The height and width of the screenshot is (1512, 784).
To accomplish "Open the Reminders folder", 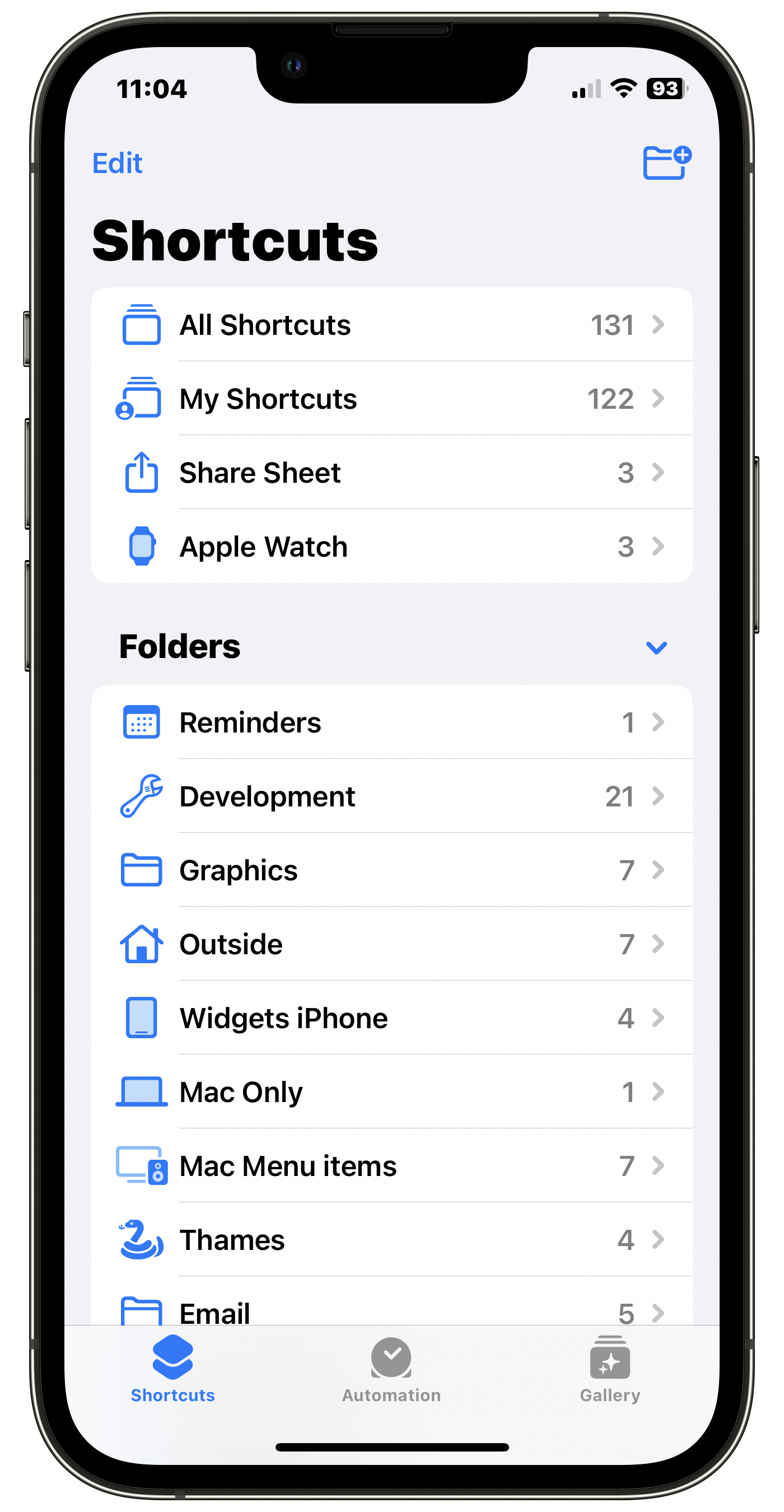I will (x=391, y=722).
